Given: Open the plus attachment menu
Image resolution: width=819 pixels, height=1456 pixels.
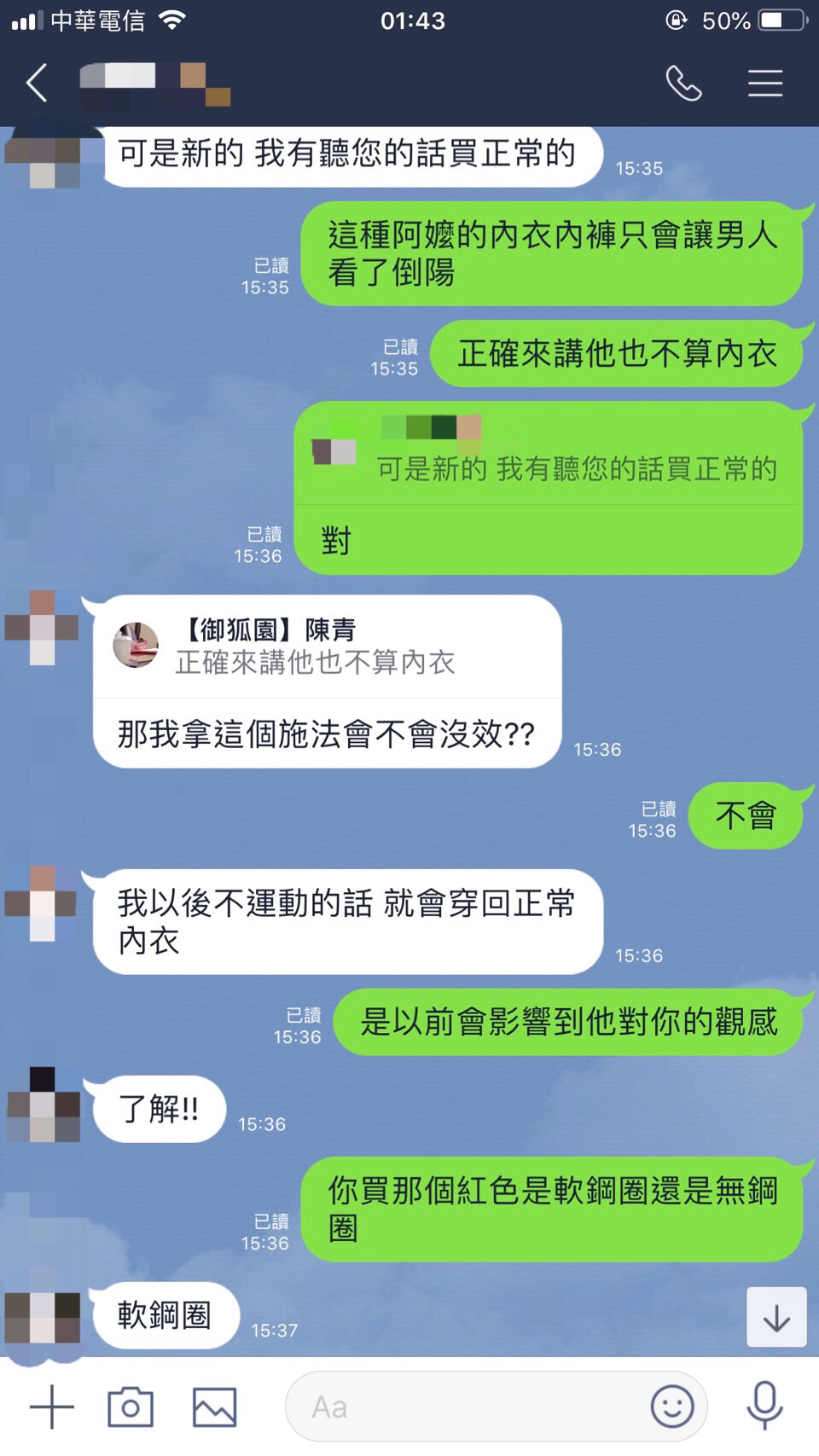Looking at the screenshot, I should click(52, 1407).
